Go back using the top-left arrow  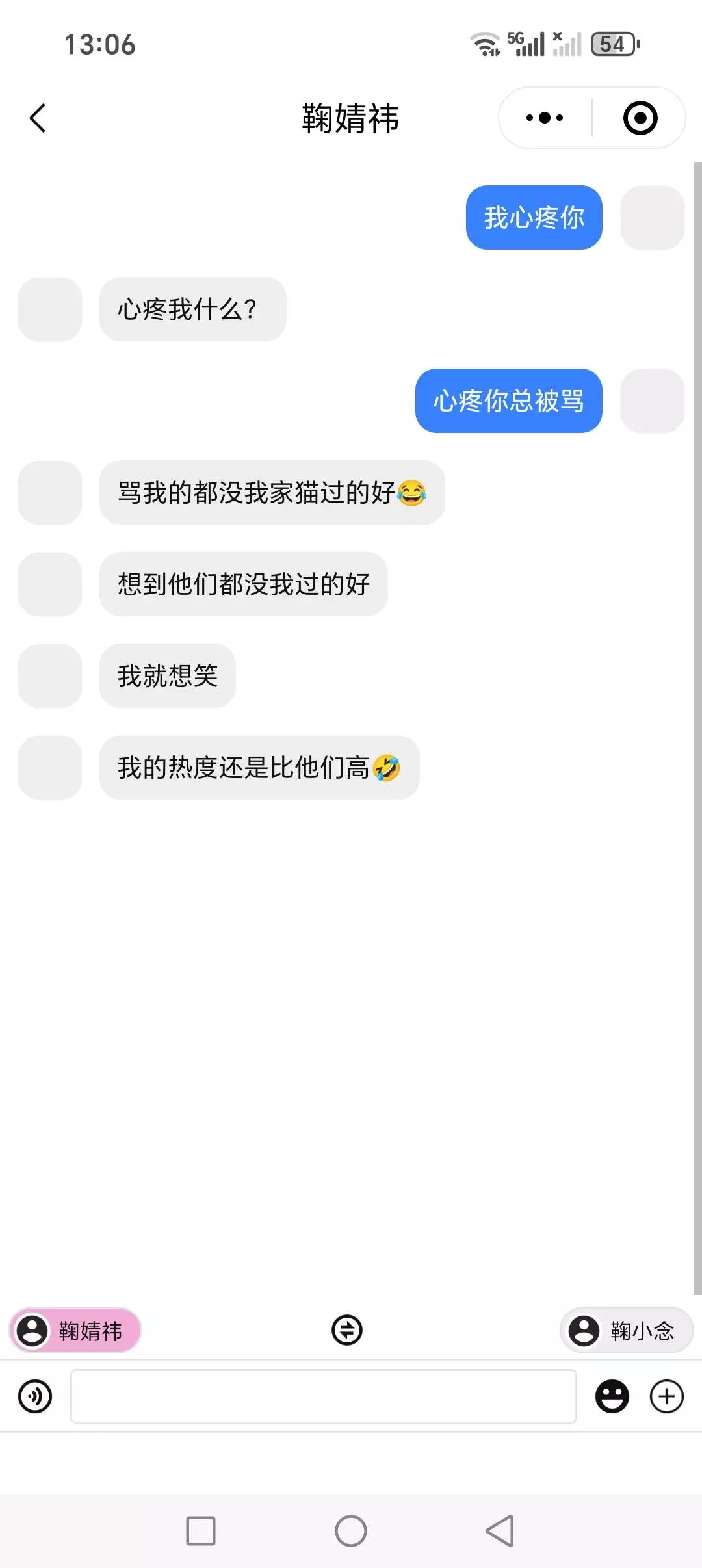pyautogui.click(x=38, y=118)
